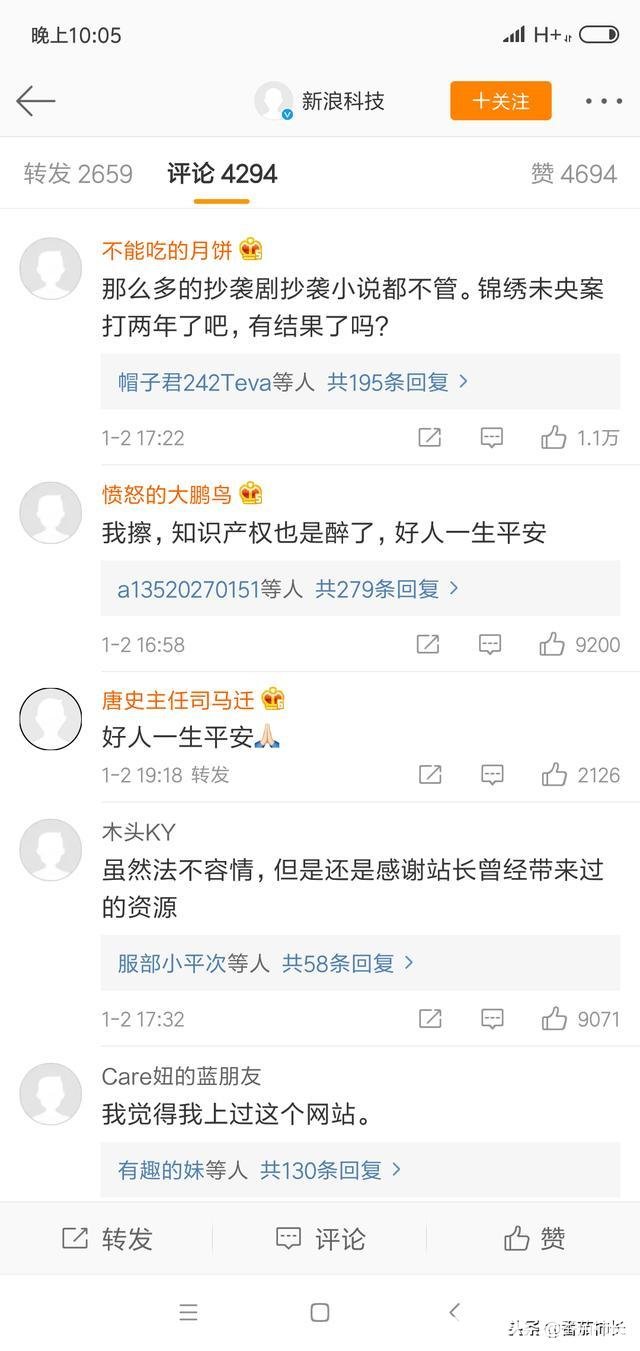Tap 转发 in the bottom bar
This screenshot has width=640, height=1351.
coord(107,1239)
